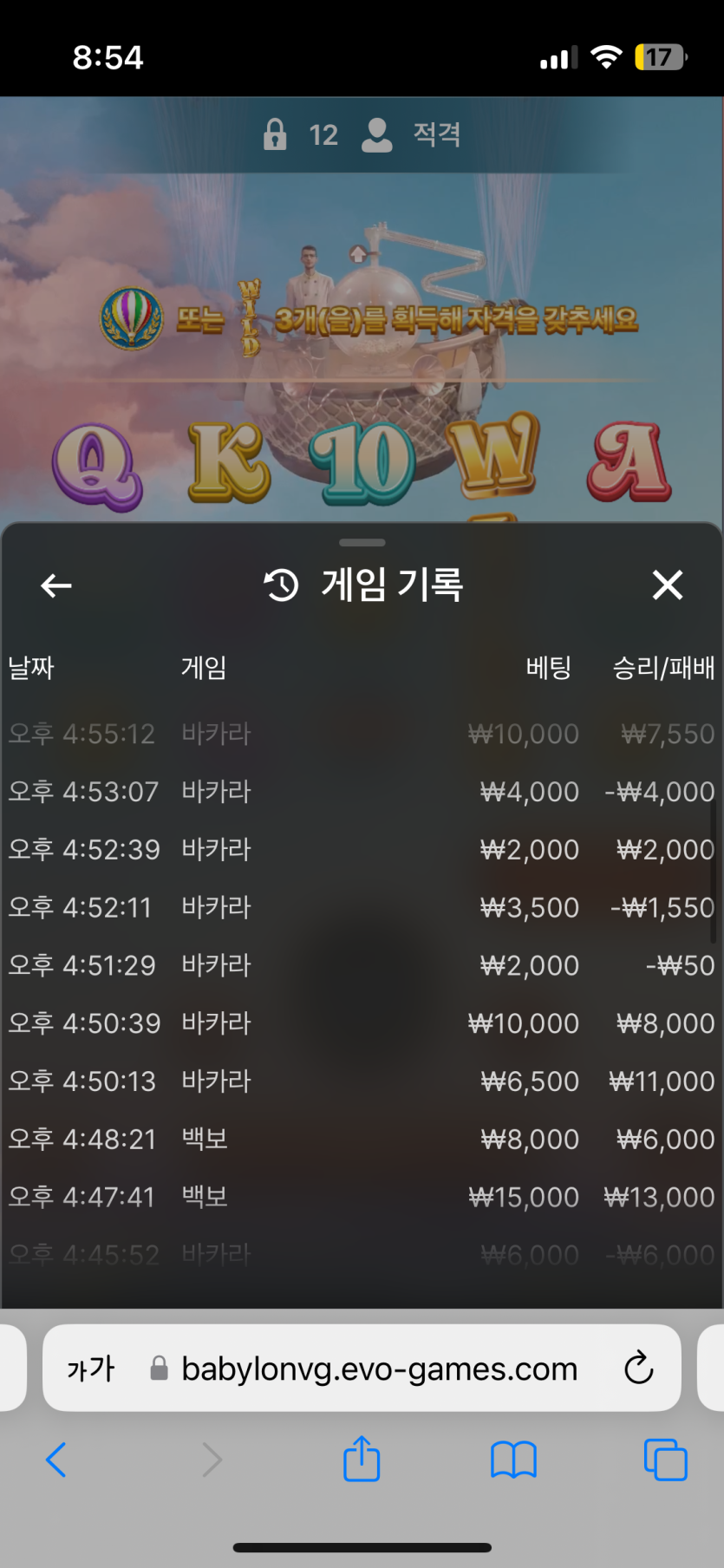
Task: View details of 오후 4:52:11 바카라 round
Action: pos(361,908)
